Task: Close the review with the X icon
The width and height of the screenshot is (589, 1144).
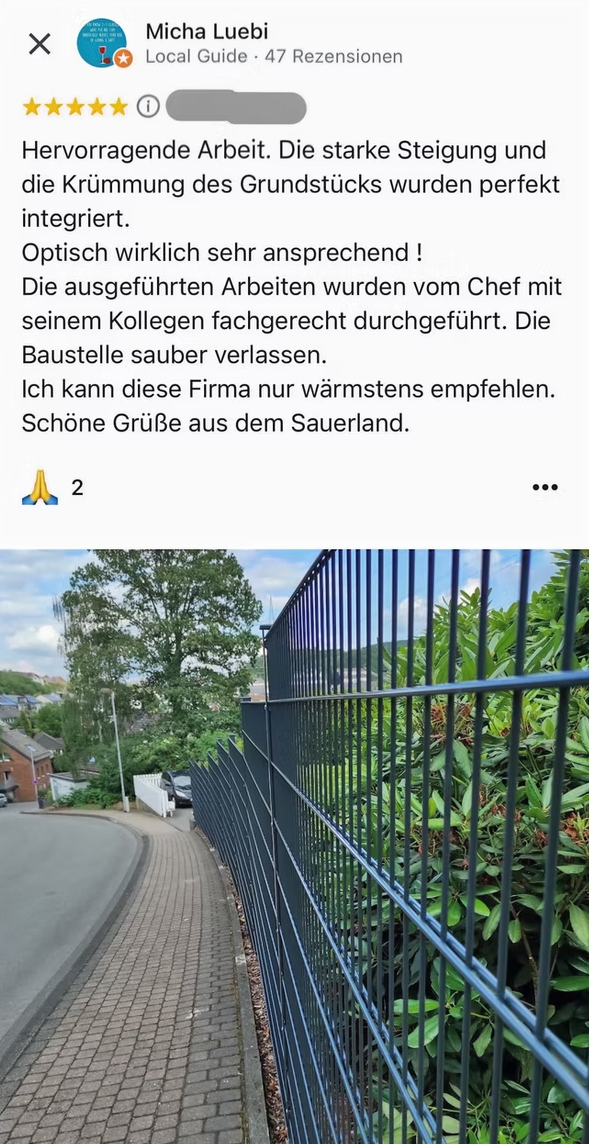Action: pos(39,44)
